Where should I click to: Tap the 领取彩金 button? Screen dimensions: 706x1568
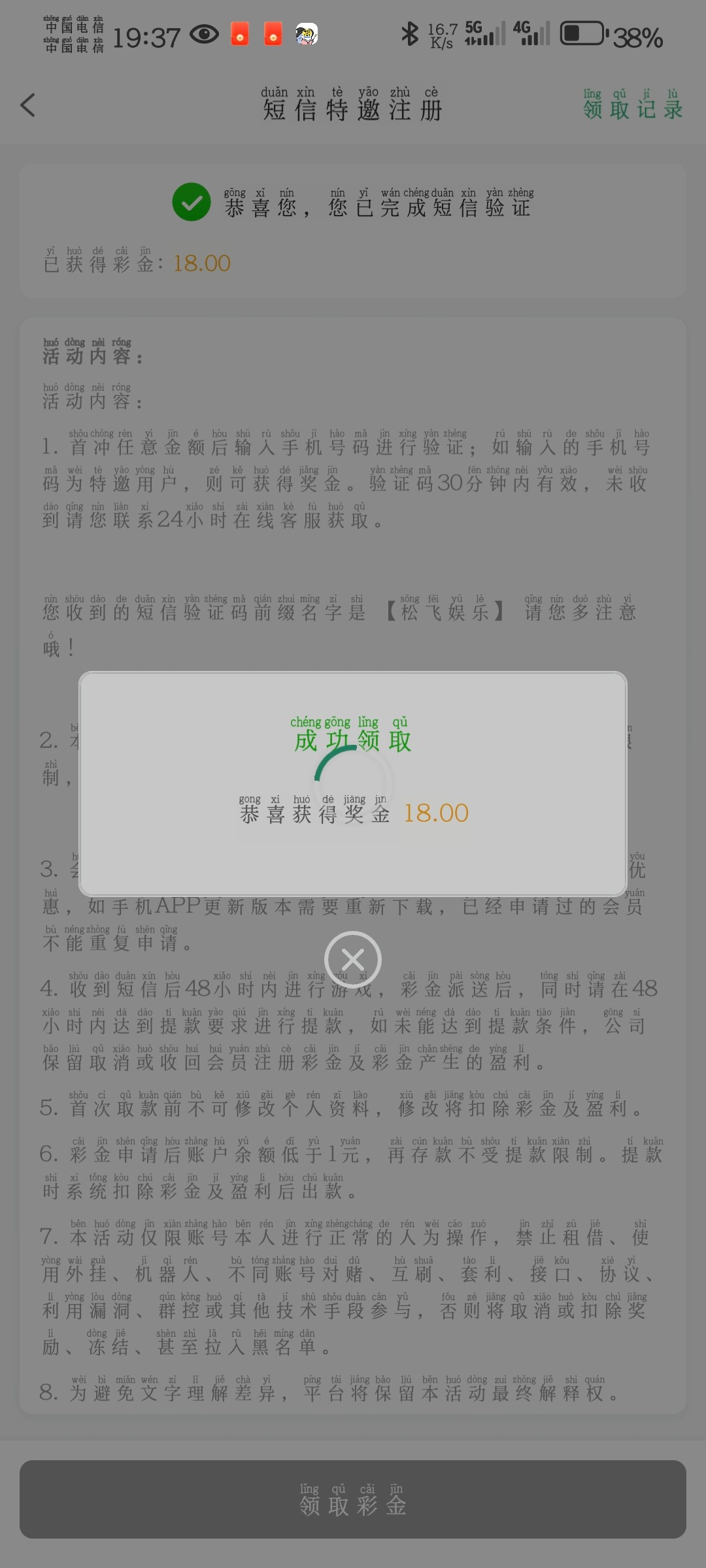(x=353, y=1499)
